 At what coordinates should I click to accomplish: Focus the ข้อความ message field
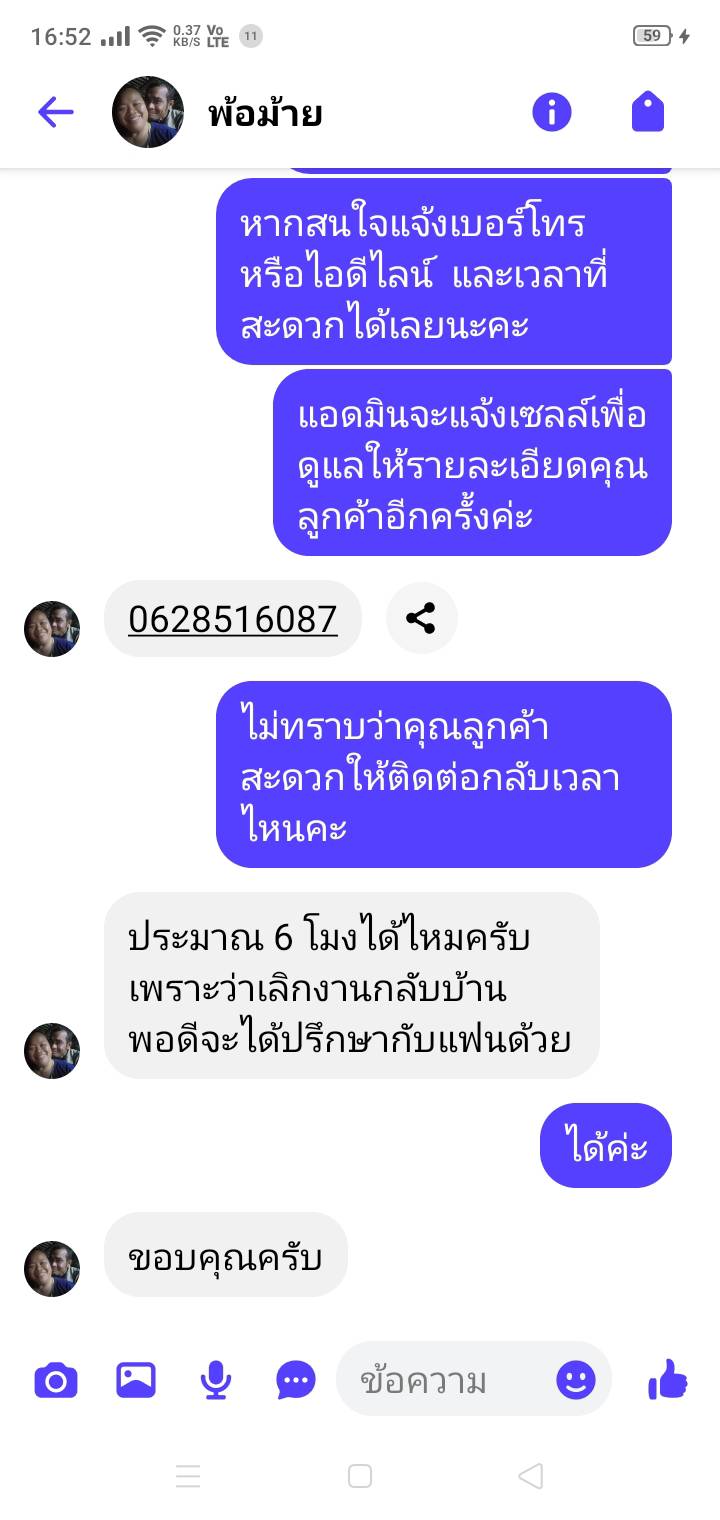(440, 1381)
